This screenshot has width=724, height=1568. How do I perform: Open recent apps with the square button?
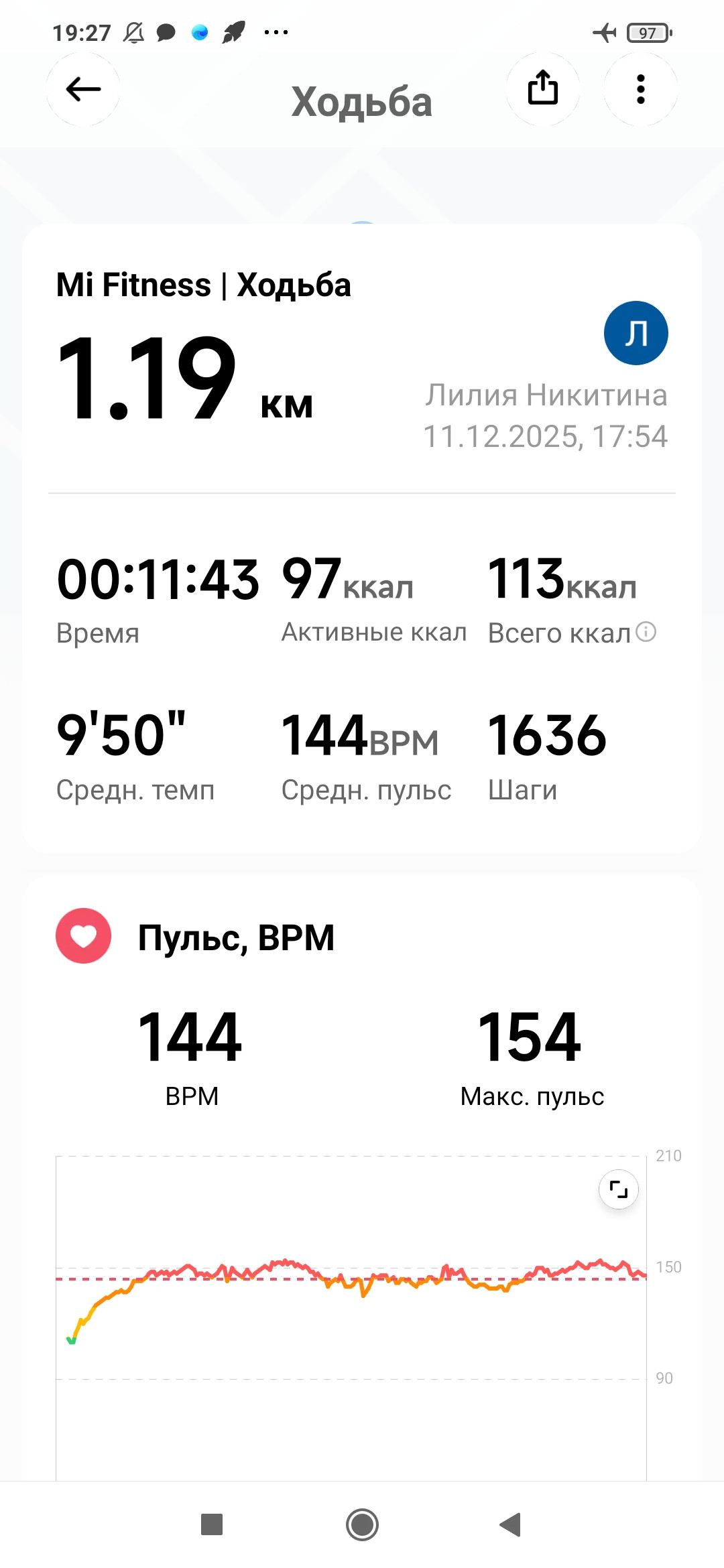coord(212,1524)
